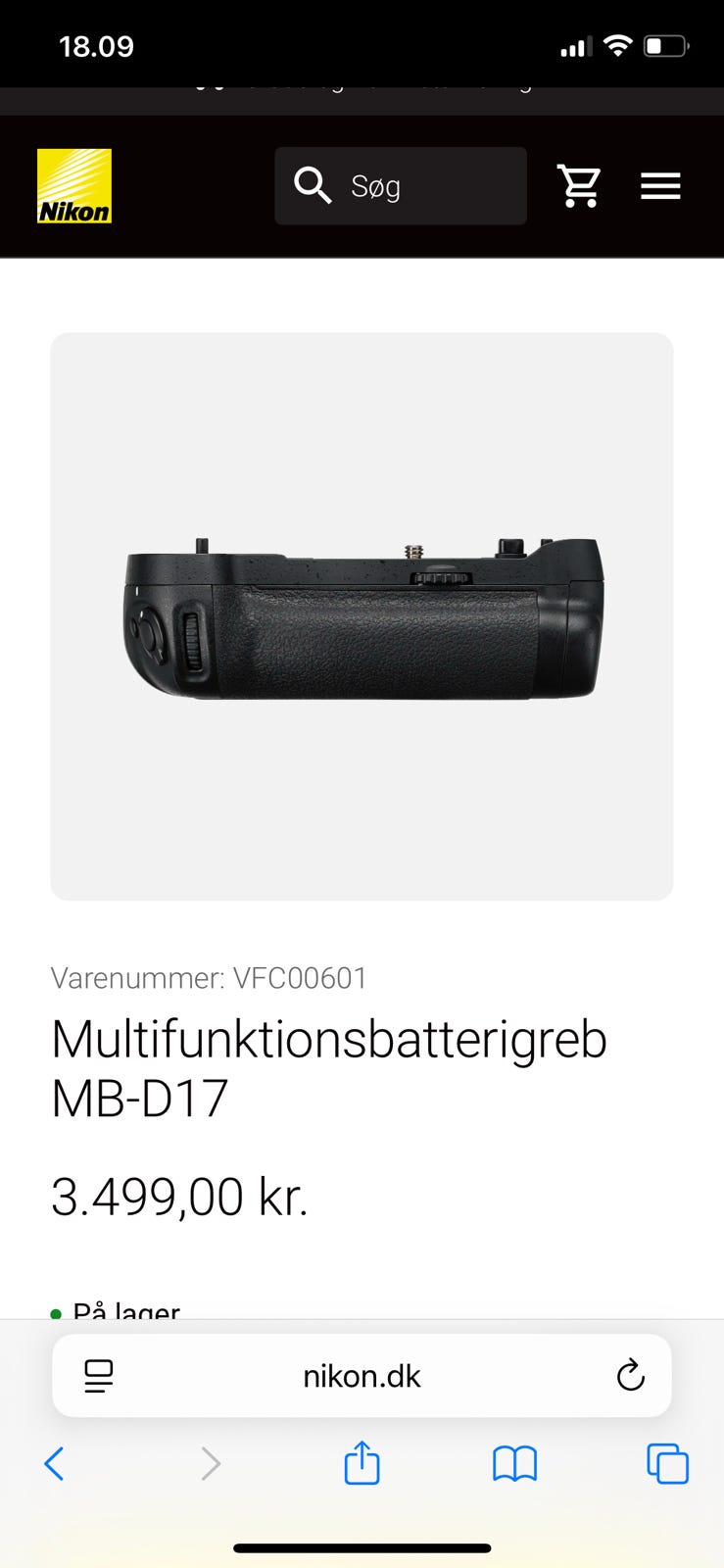Reload the nikon.dk page

[x=630, y=1375]
